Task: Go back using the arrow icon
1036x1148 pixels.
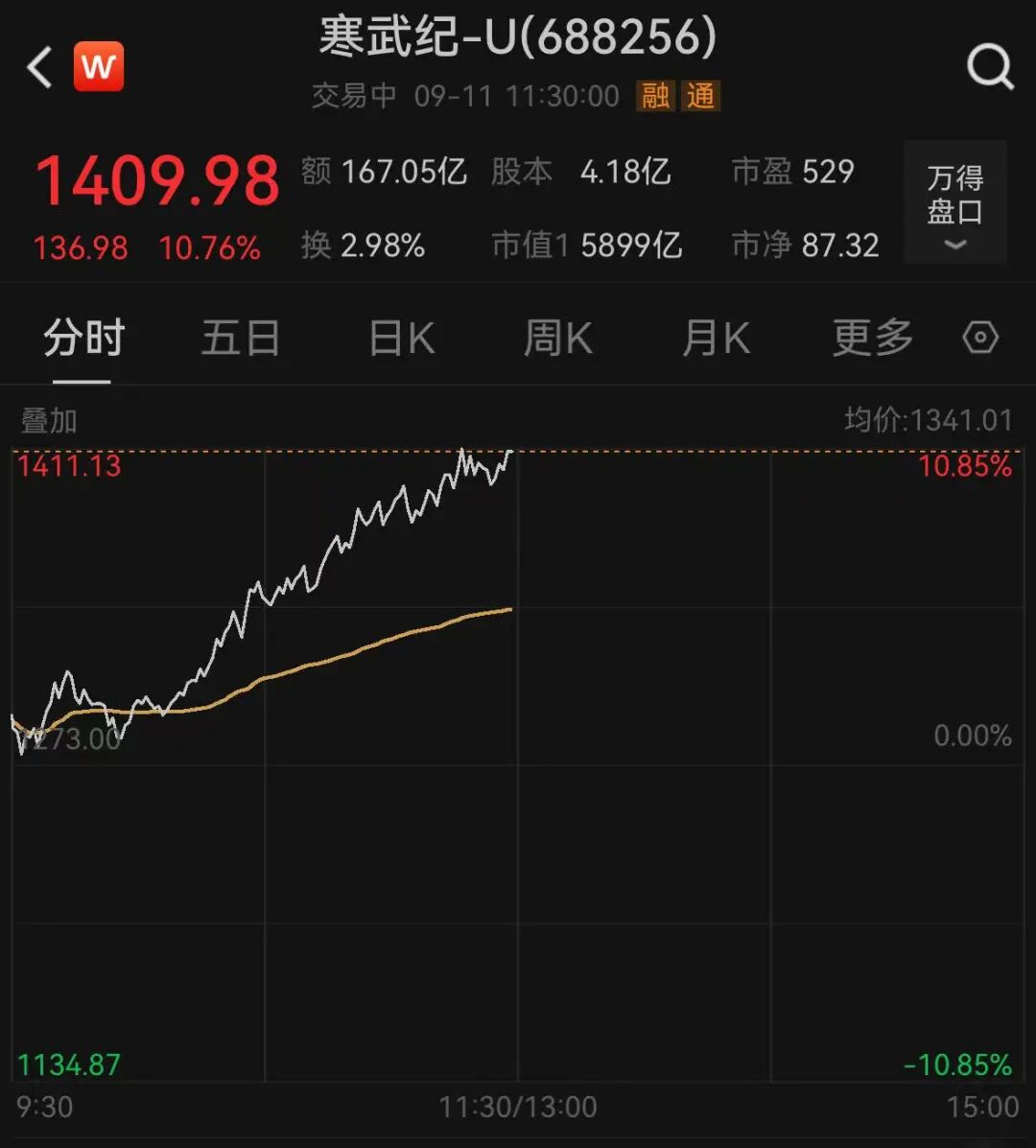Action: tap(39, 68)
